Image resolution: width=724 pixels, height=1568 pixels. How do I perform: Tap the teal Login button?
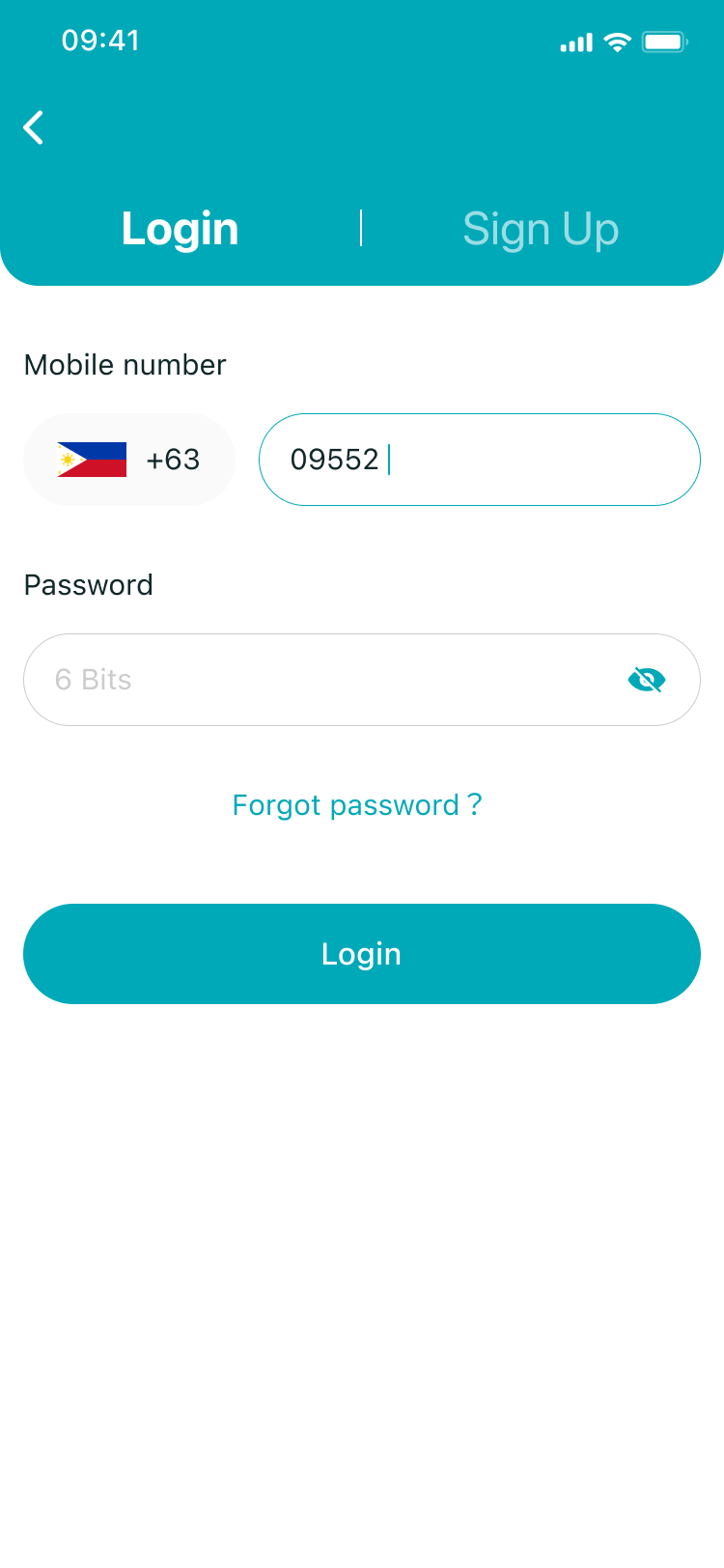[x=361, y=954]
